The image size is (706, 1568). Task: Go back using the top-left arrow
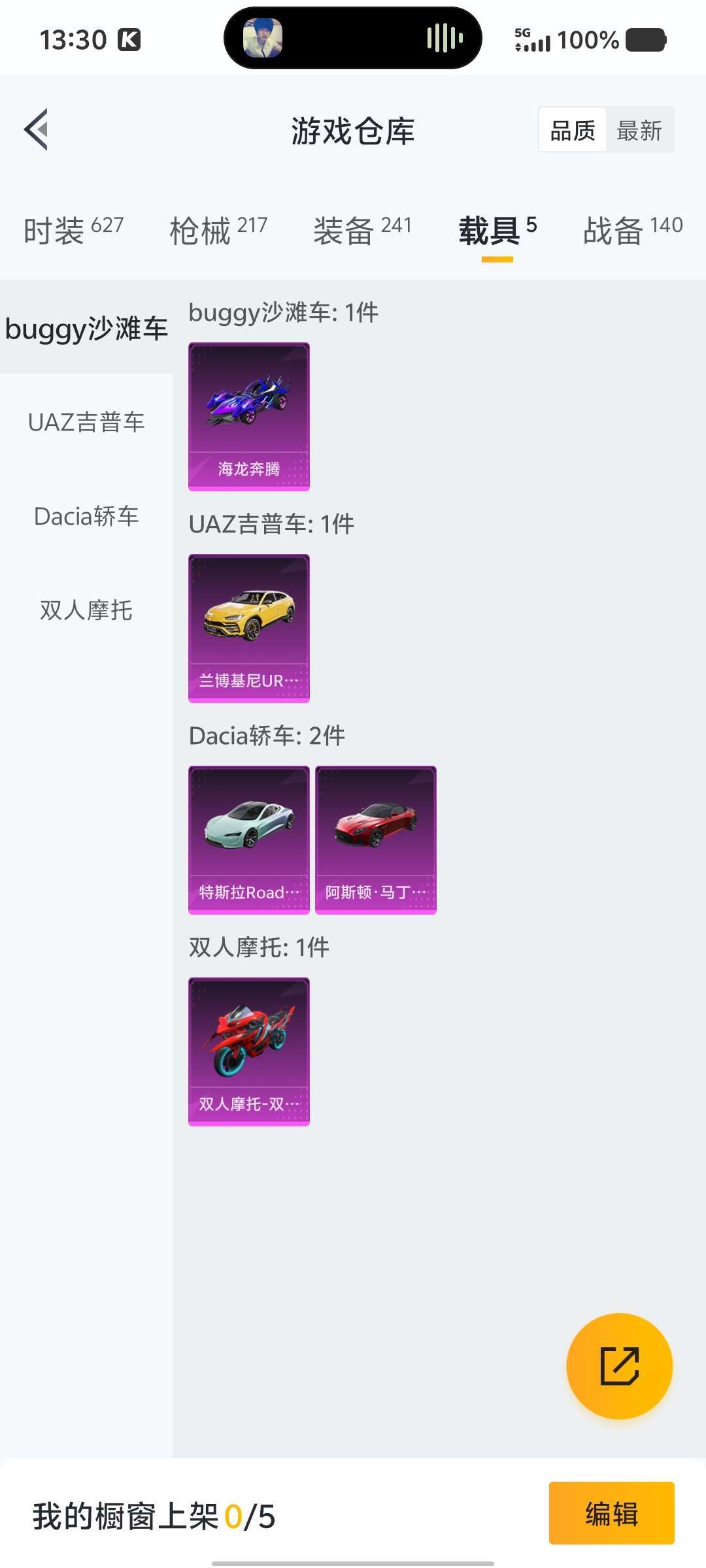click(x=37, y=129)
